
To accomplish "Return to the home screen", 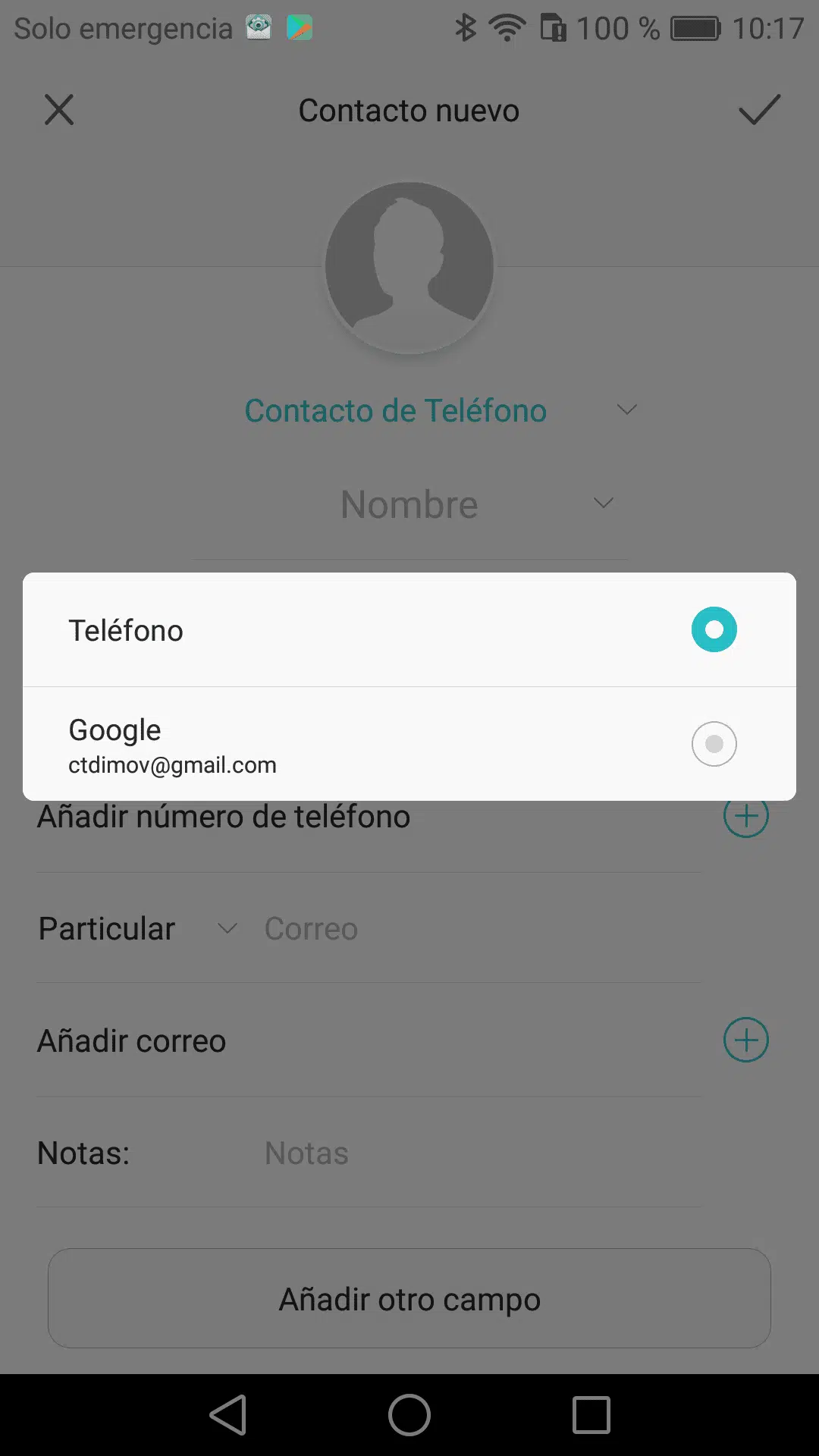I will pyautogui.click(x=409, y=1415).
